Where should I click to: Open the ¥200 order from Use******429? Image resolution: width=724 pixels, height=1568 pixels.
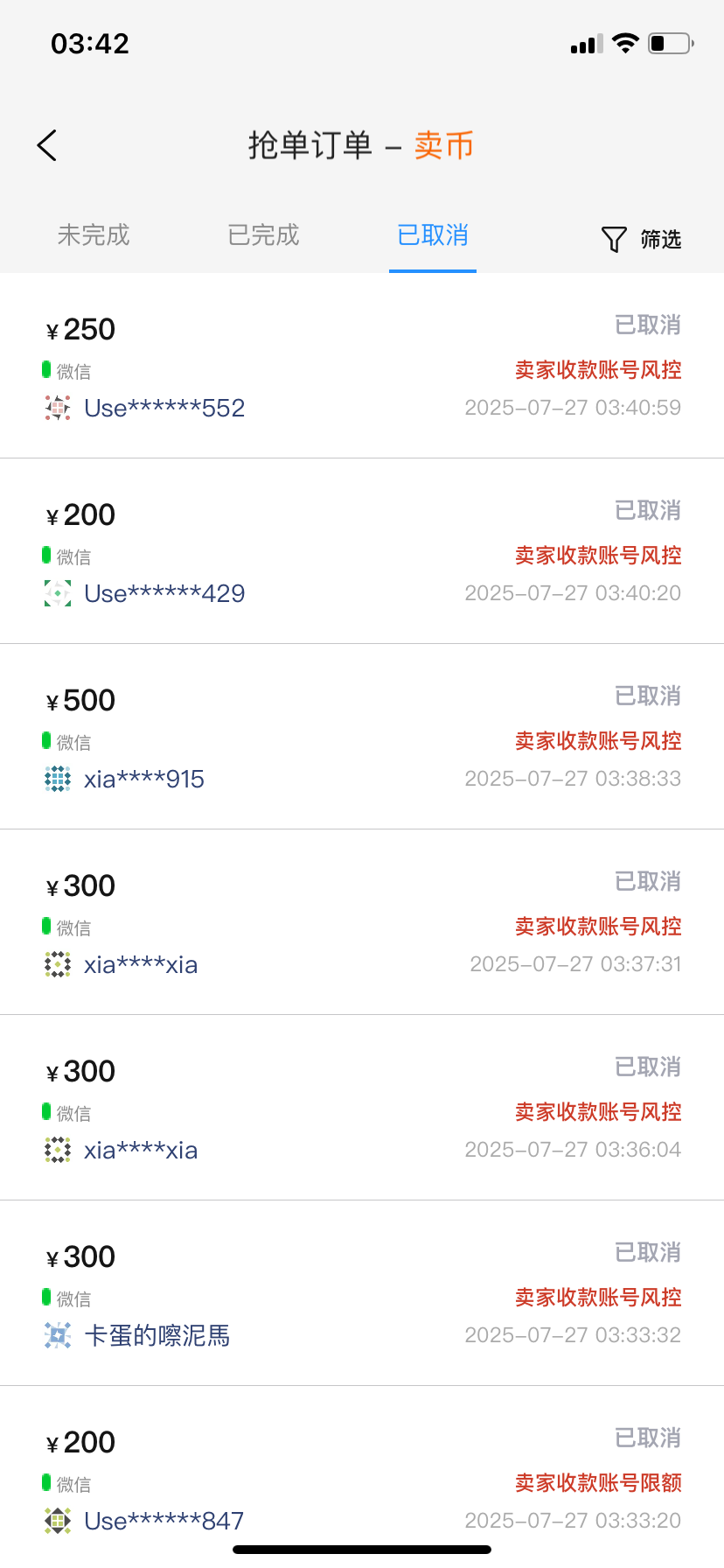pos(362,553)
